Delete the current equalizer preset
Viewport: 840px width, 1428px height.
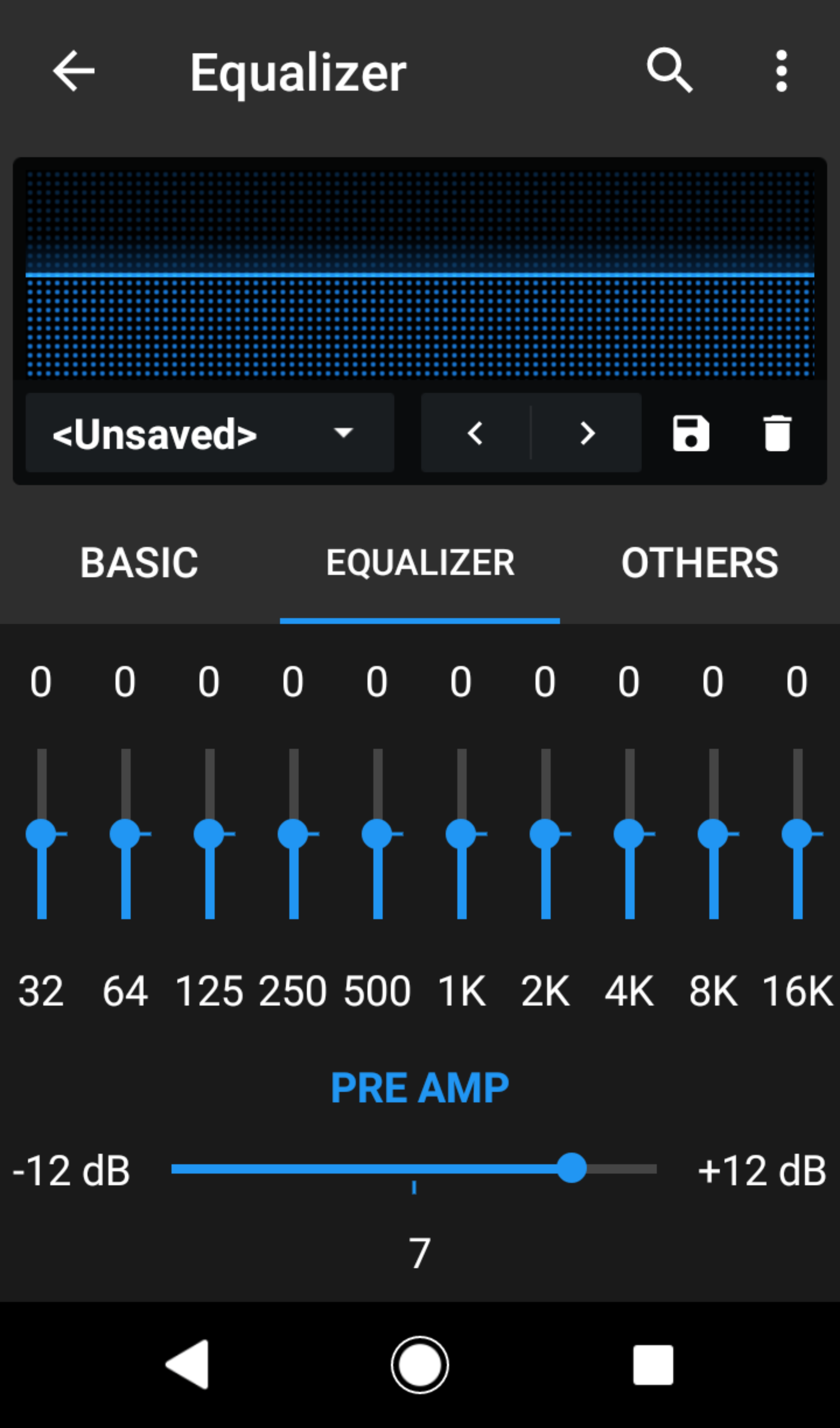pos(777,434)
